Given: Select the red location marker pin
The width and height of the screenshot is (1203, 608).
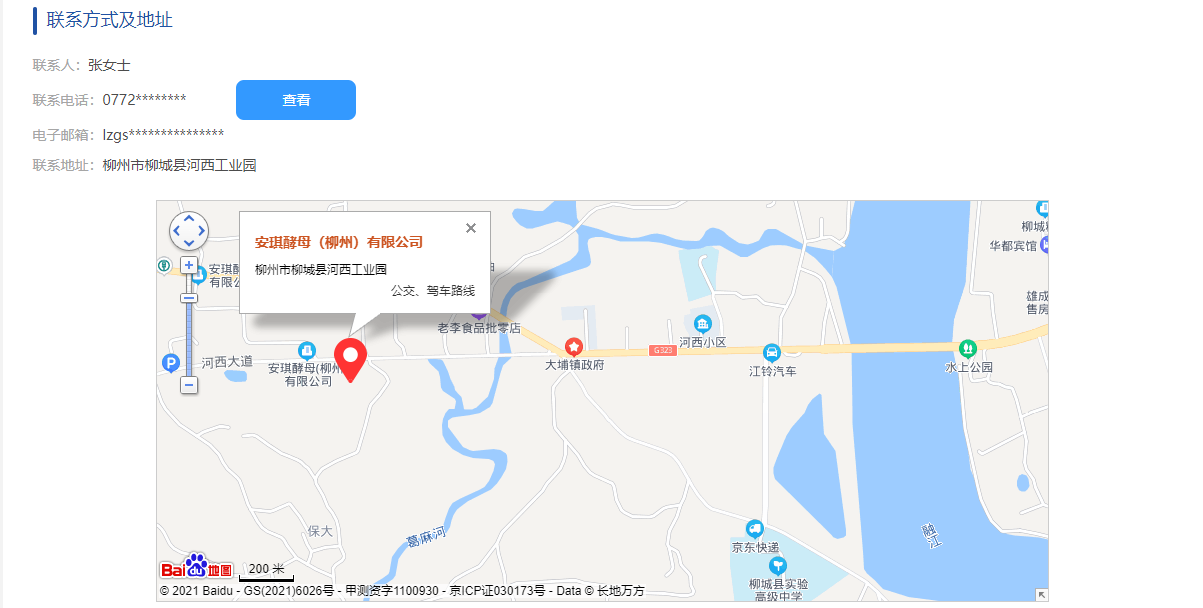Looking at the screenshot, I should (350, 358).
